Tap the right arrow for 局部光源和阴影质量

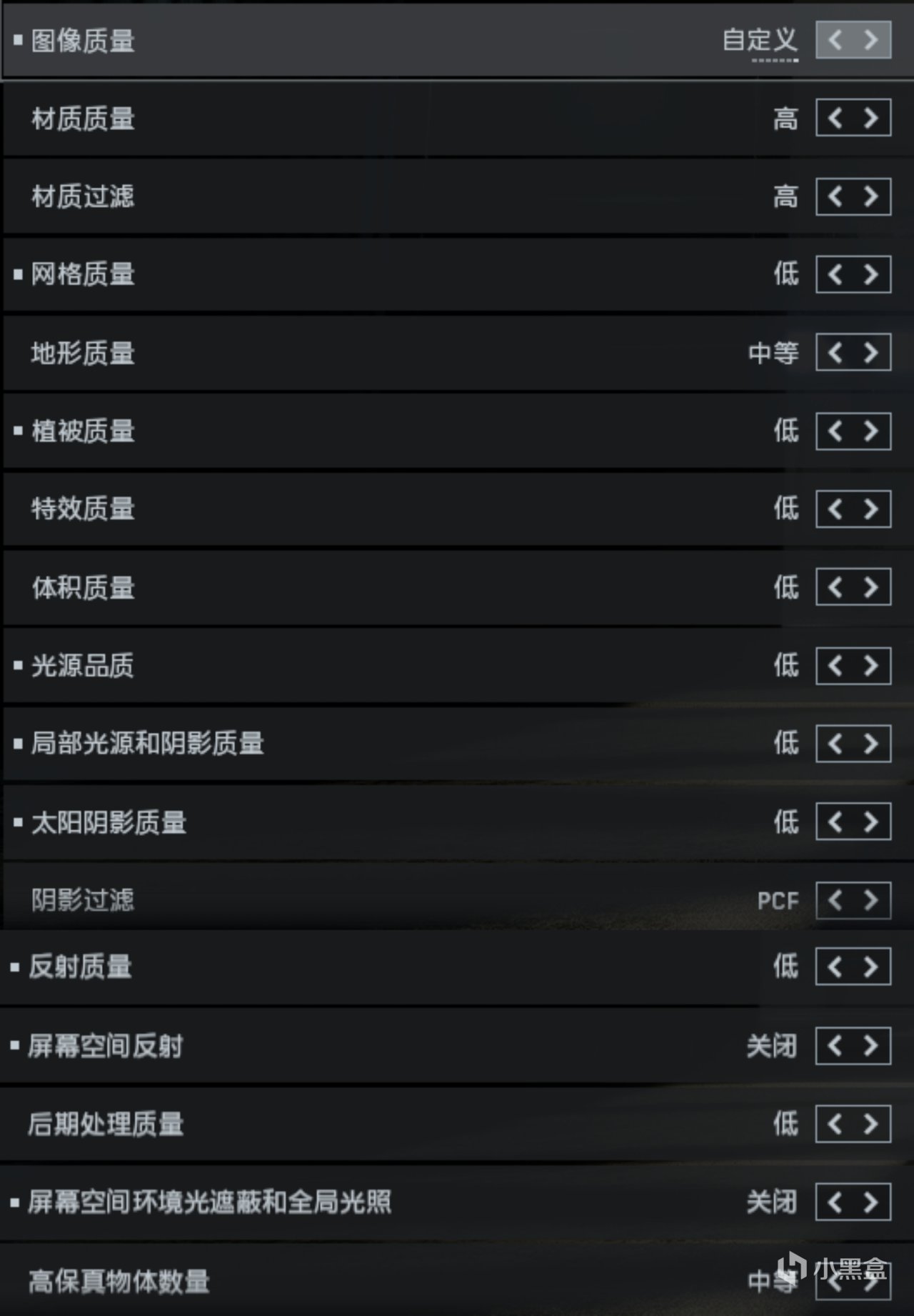tap(870, 744)
